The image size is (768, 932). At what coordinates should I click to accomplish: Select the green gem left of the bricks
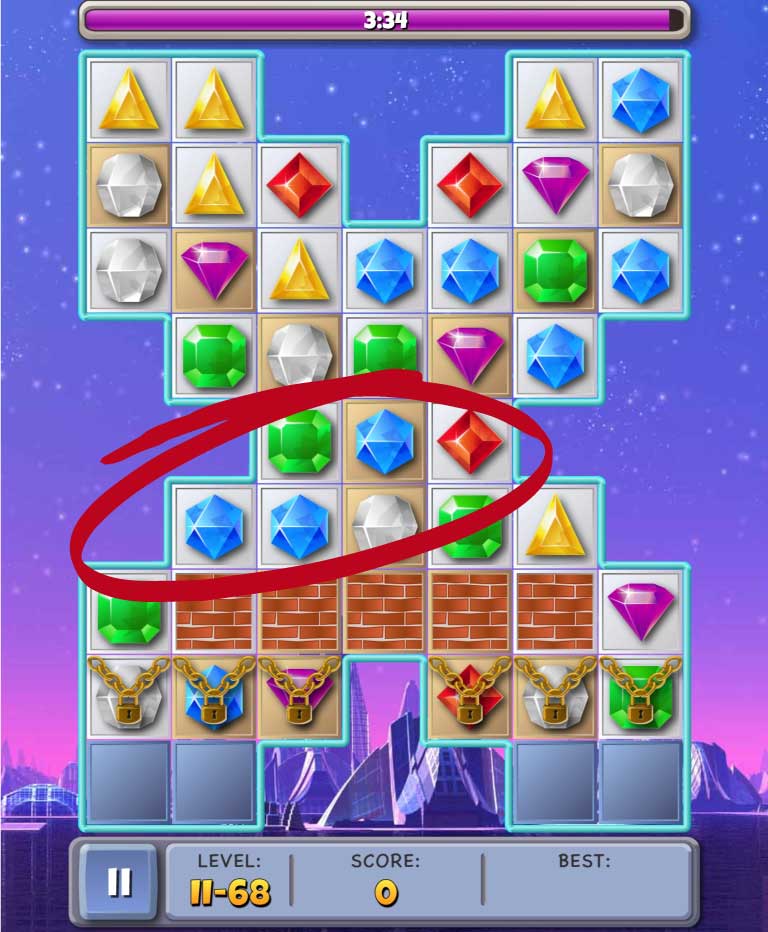click(128, 612)
